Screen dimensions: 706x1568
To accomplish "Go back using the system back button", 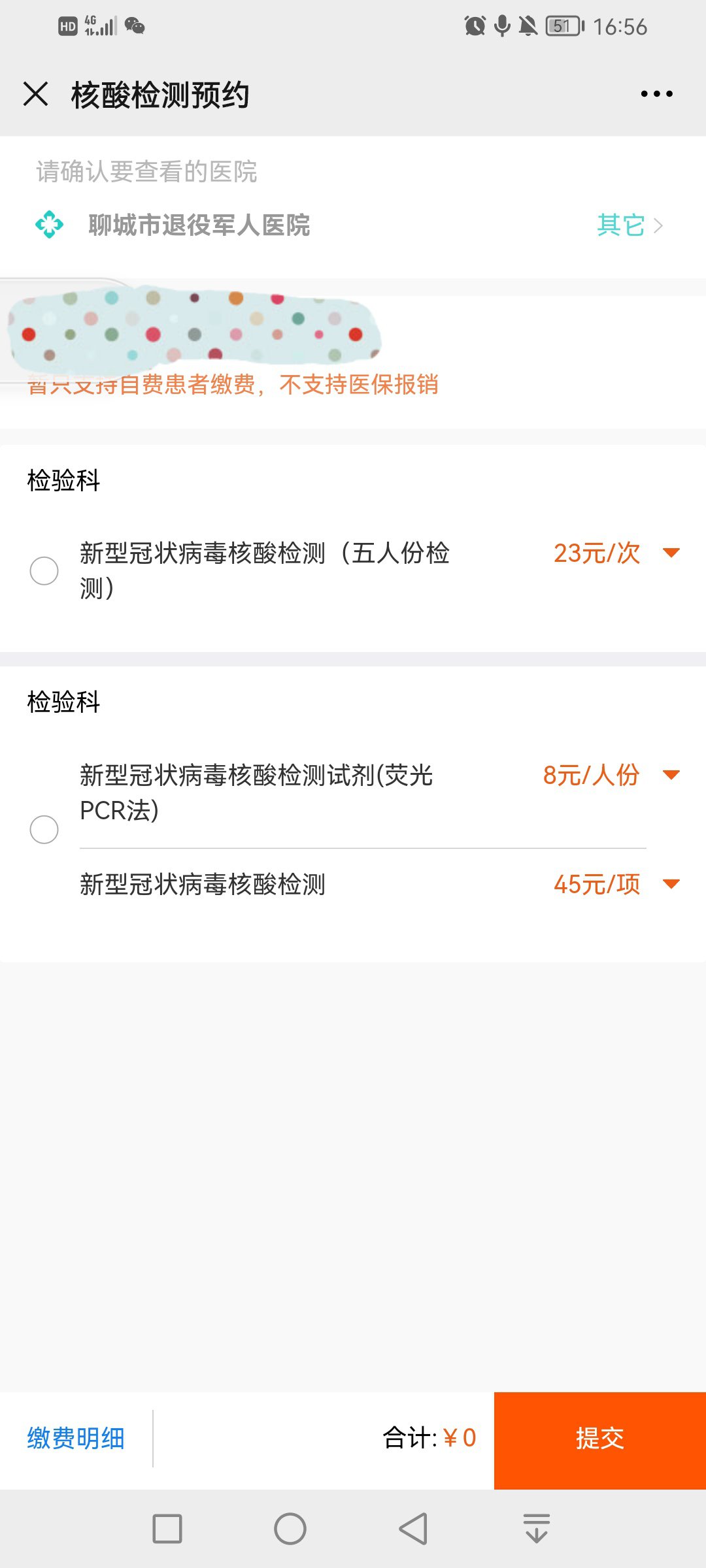I will 413,1529.
